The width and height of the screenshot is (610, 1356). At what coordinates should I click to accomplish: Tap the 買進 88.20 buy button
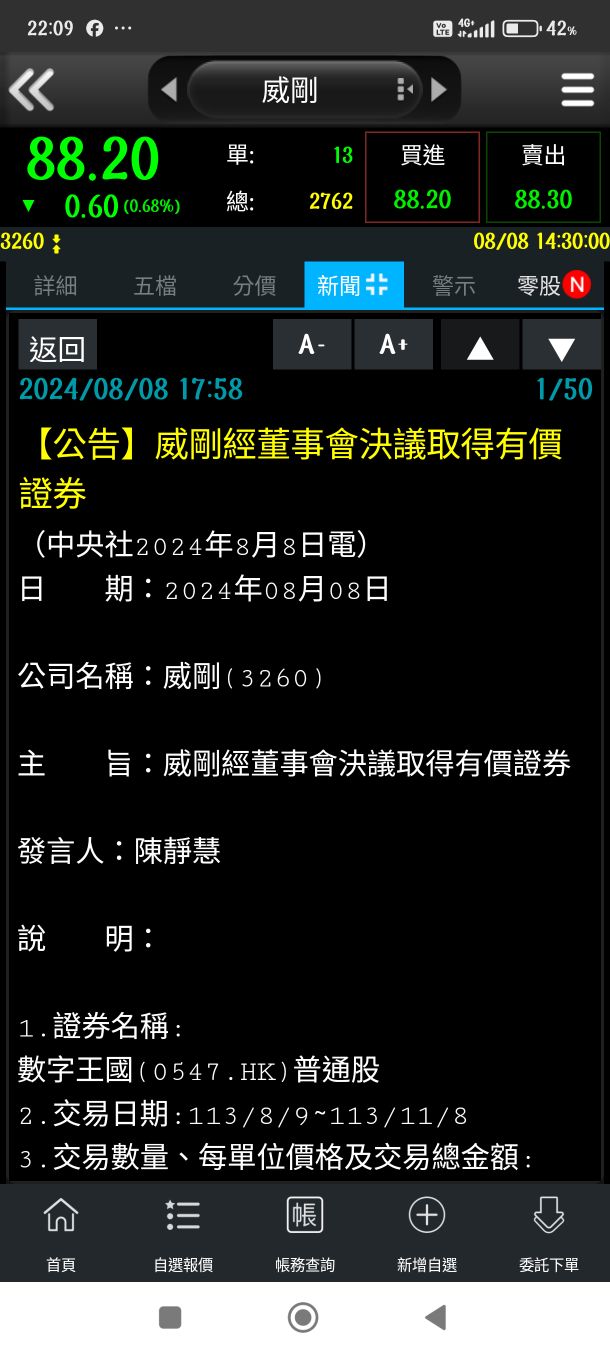tap(422, 177)
